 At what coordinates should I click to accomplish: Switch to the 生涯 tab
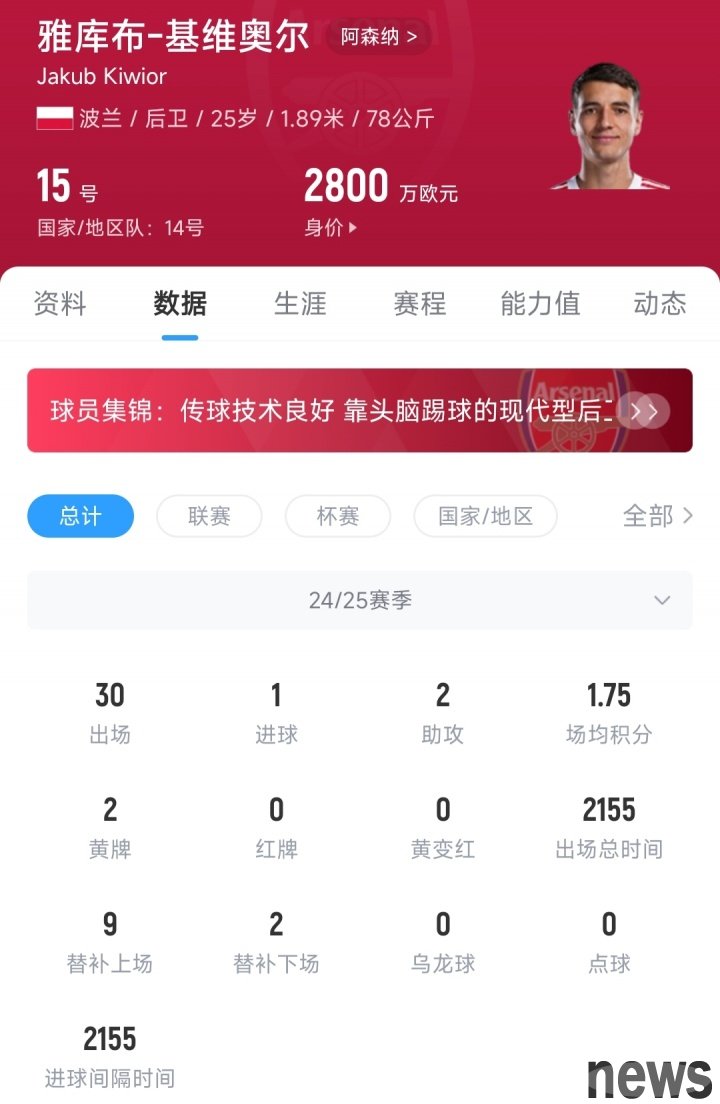pyautogui.click(x=300, y=304)
